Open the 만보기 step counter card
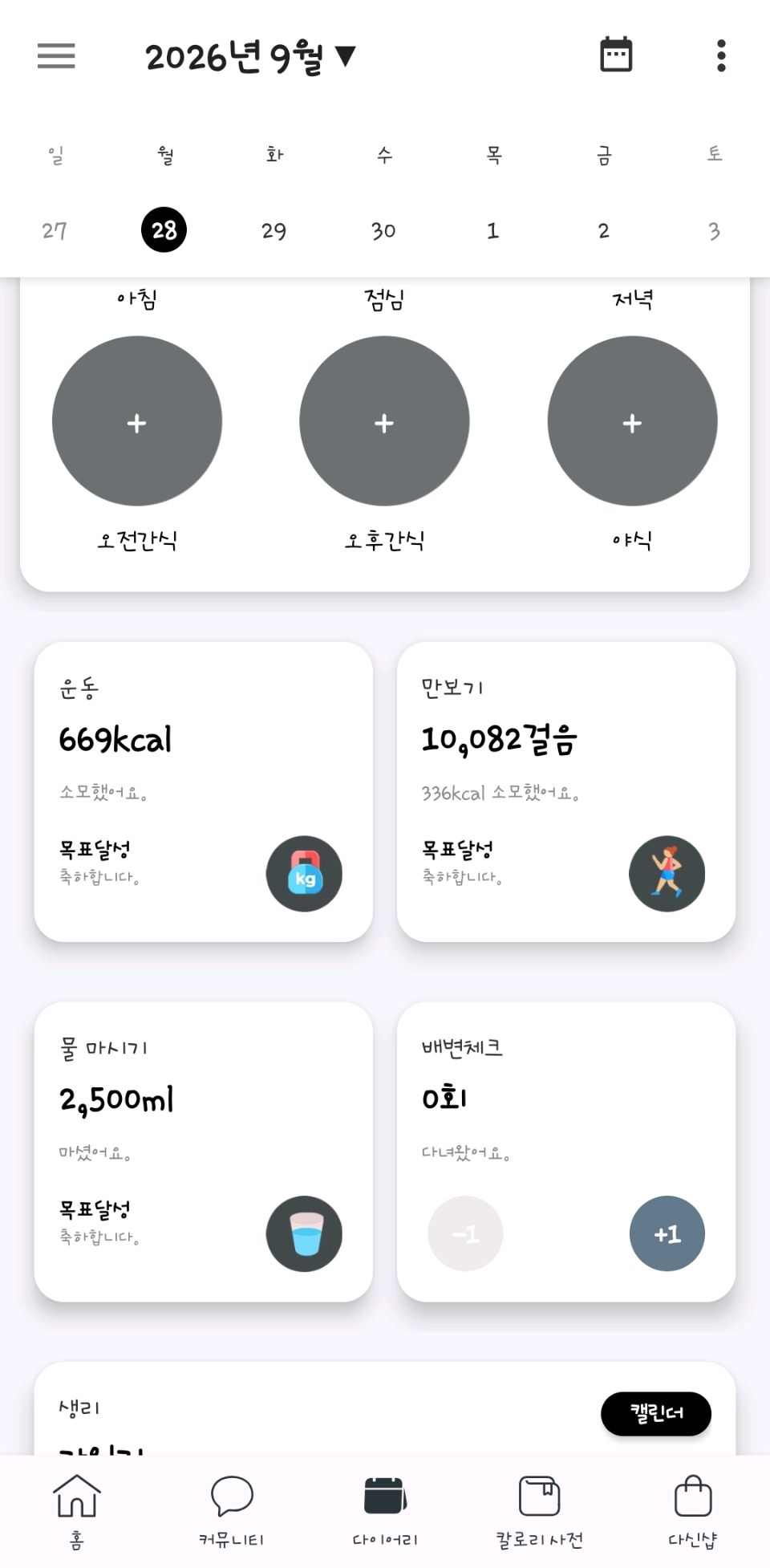 click(566, 791)
